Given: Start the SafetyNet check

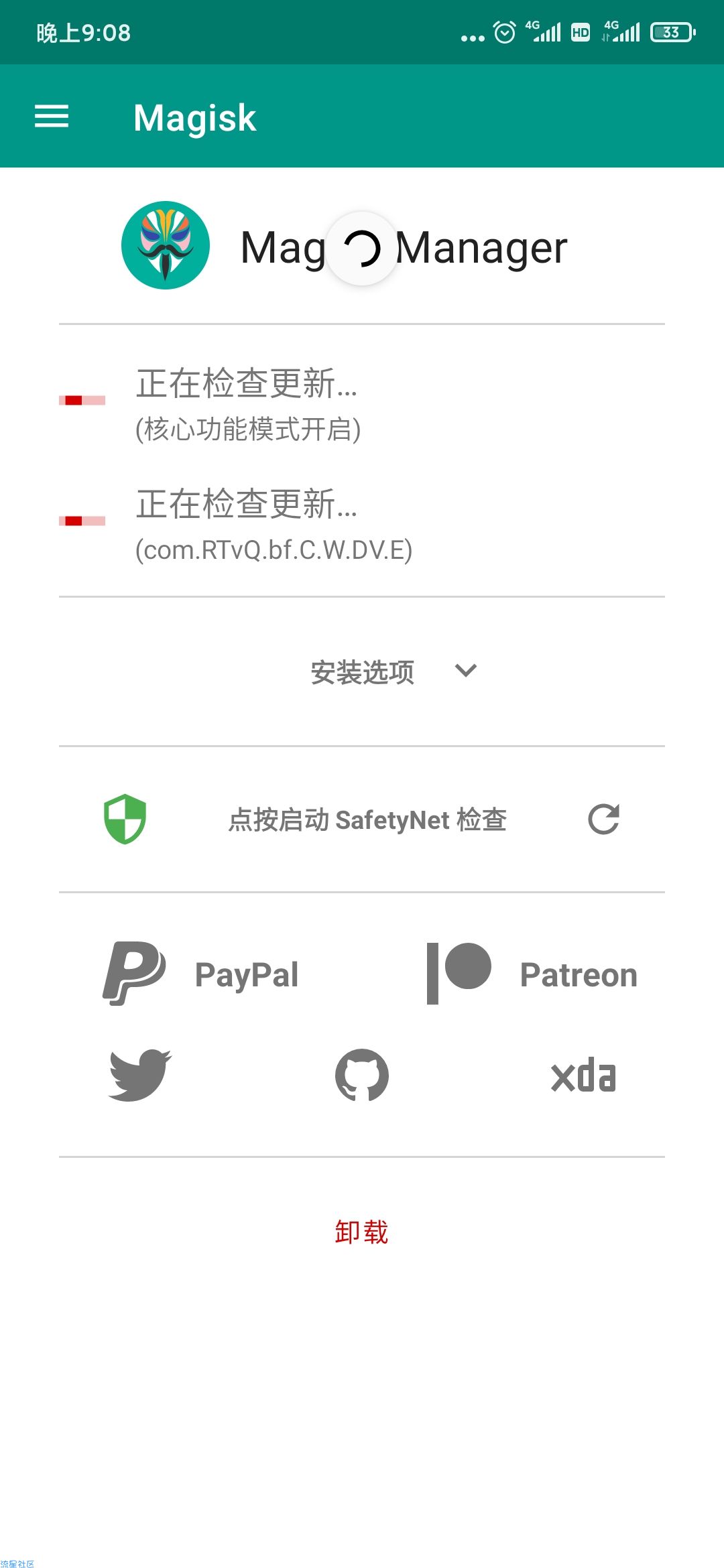Looking at the screenshot, I should tap(367, 820).
